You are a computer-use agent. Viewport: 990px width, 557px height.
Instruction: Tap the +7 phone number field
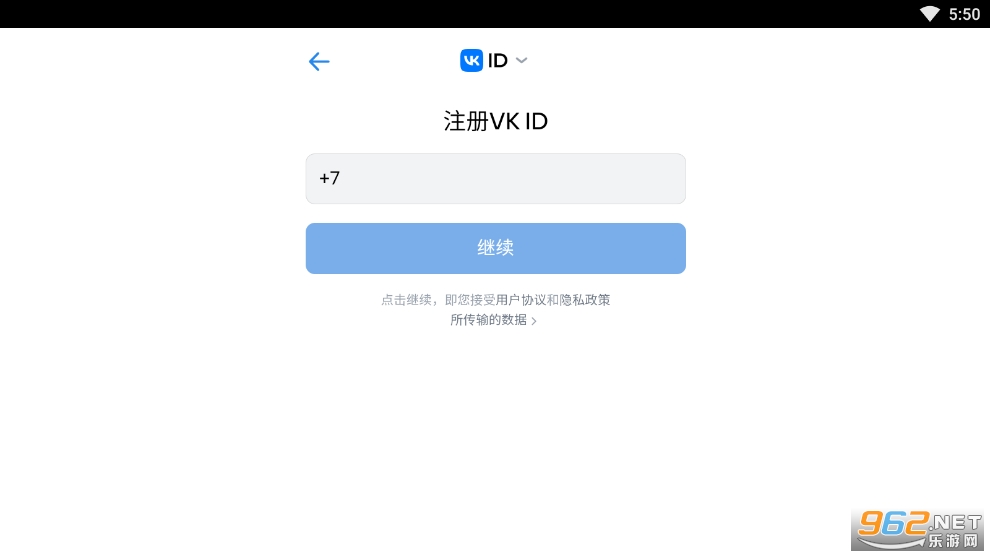496,179
